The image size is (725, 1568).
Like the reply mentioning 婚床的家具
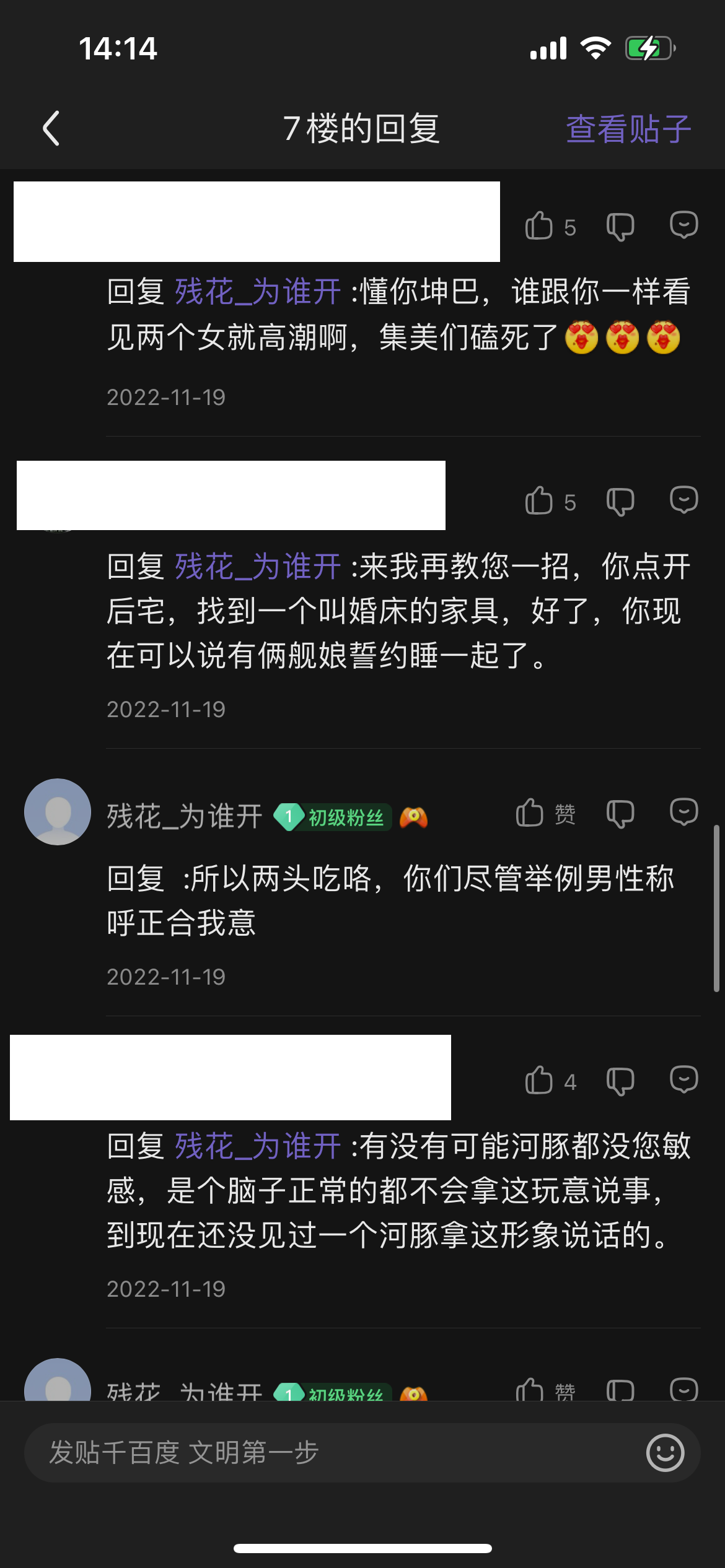[540, 501]
